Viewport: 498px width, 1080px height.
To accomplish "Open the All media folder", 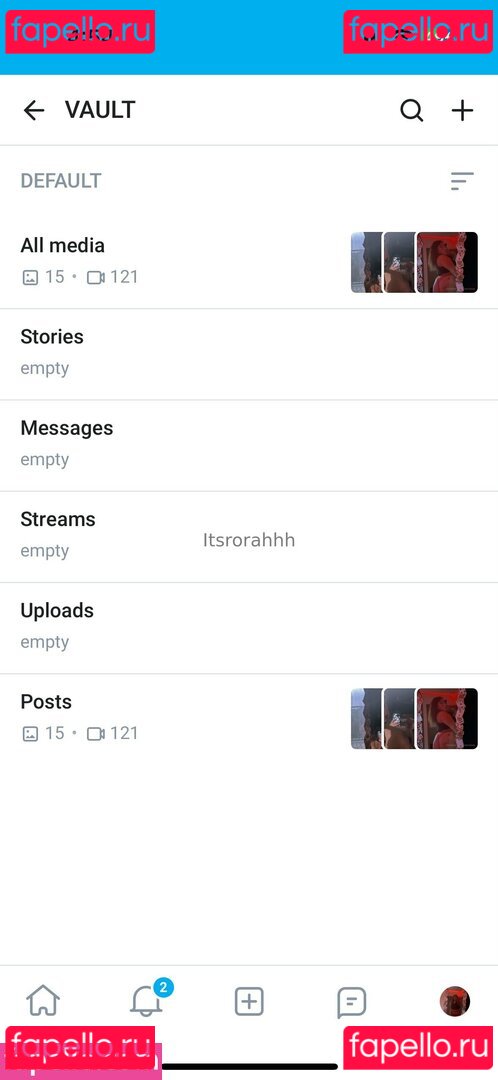I will 249,263.
